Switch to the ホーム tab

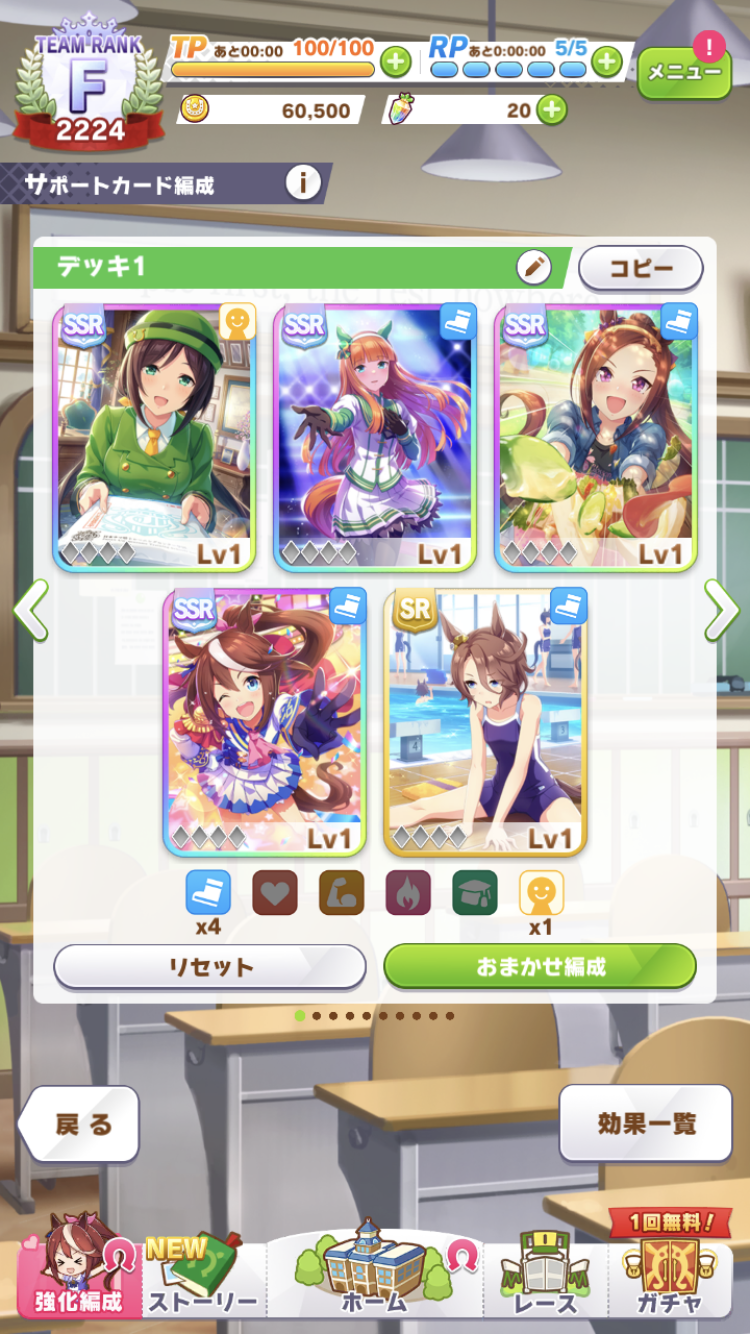click(375, 1280)
